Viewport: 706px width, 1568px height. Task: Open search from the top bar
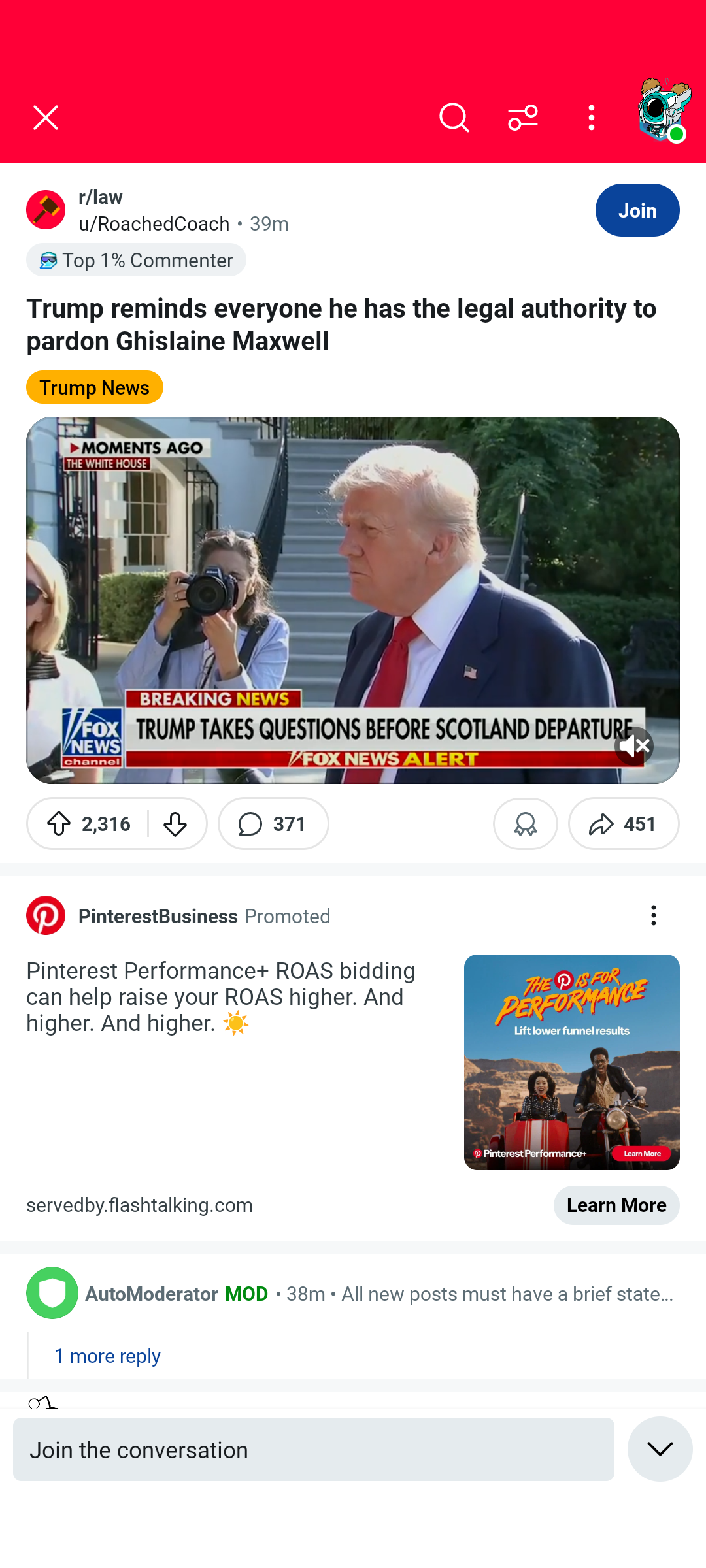[454, 118]
